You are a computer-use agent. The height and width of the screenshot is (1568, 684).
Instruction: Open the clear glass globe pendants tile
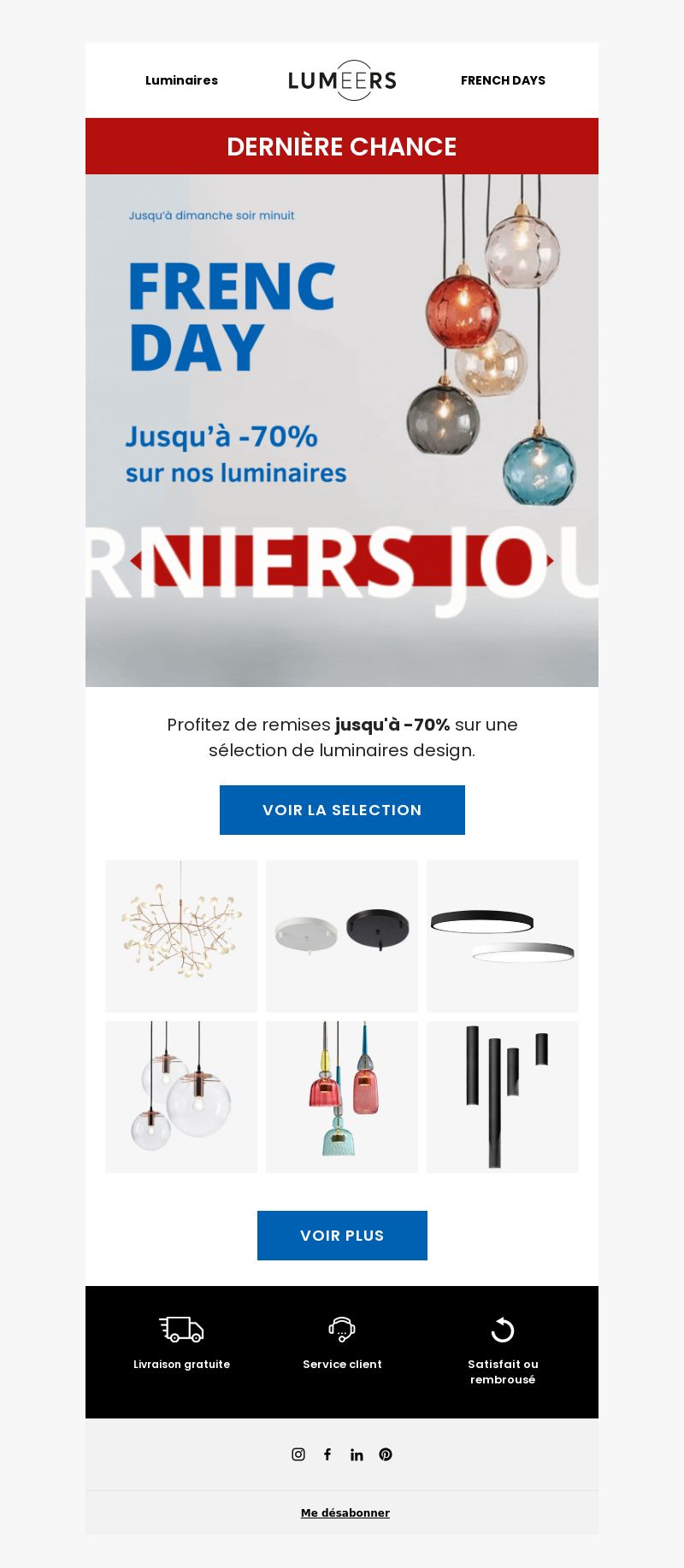point(181,1097)
